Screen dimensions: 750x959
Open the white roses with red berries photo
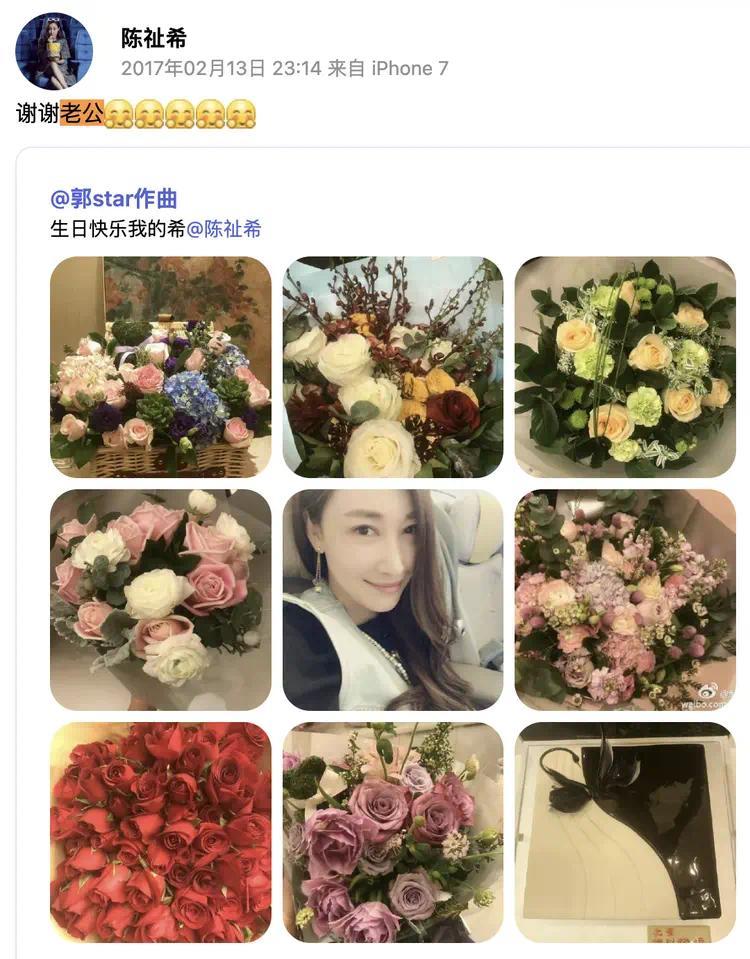click(393, 367)
